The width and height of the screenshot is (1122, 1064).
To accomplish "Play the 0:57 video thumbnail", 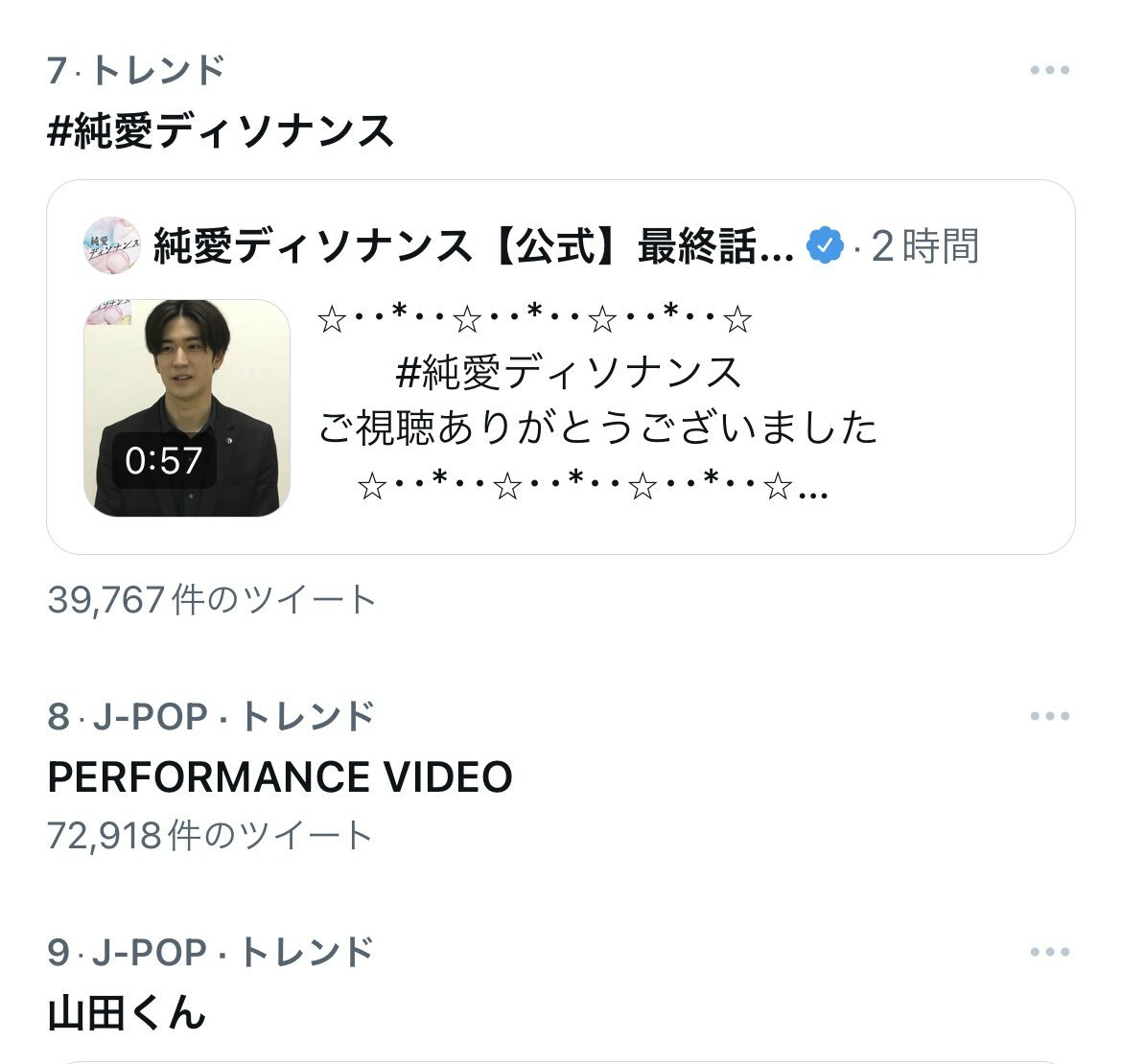I will (x=187, y=408).
